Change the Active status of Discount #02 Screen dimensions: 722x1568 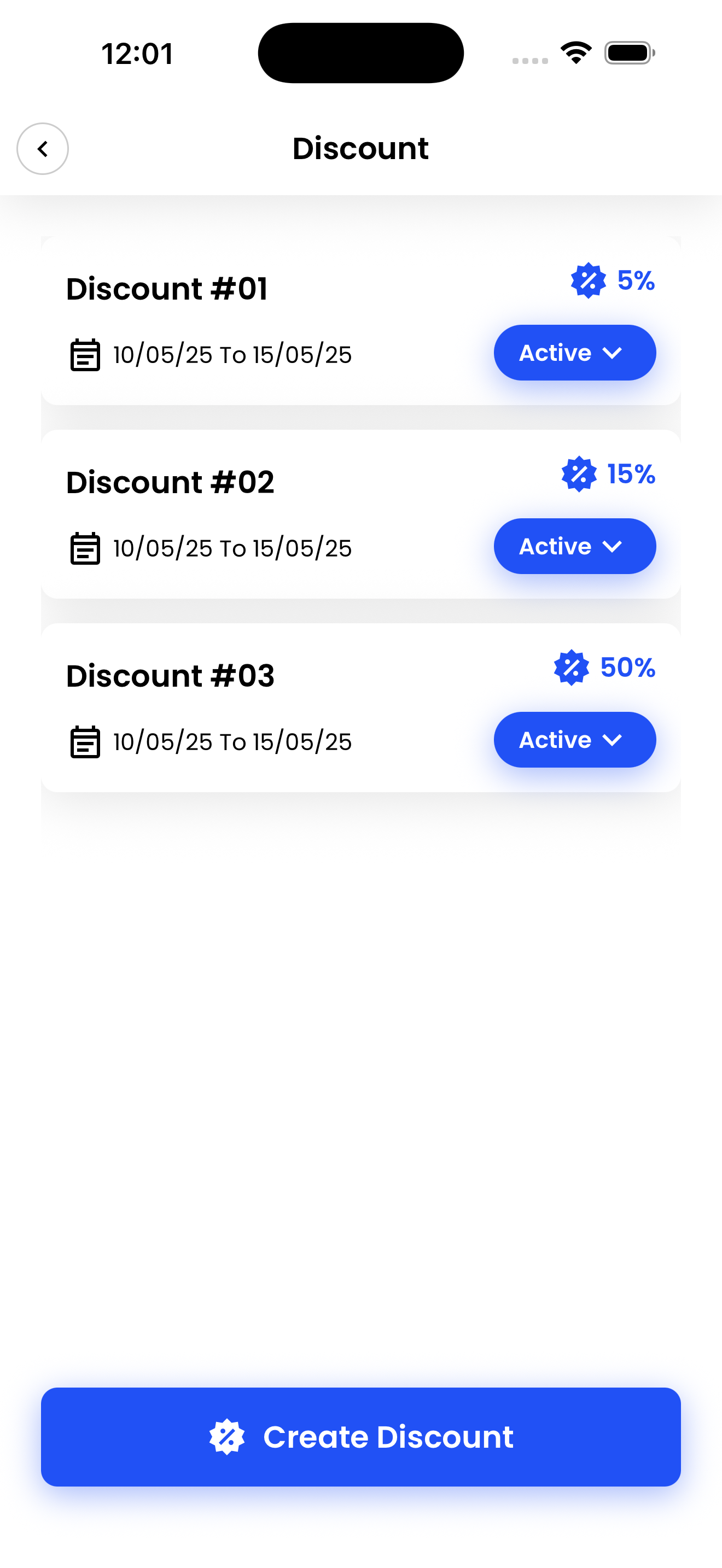point(574,547)
